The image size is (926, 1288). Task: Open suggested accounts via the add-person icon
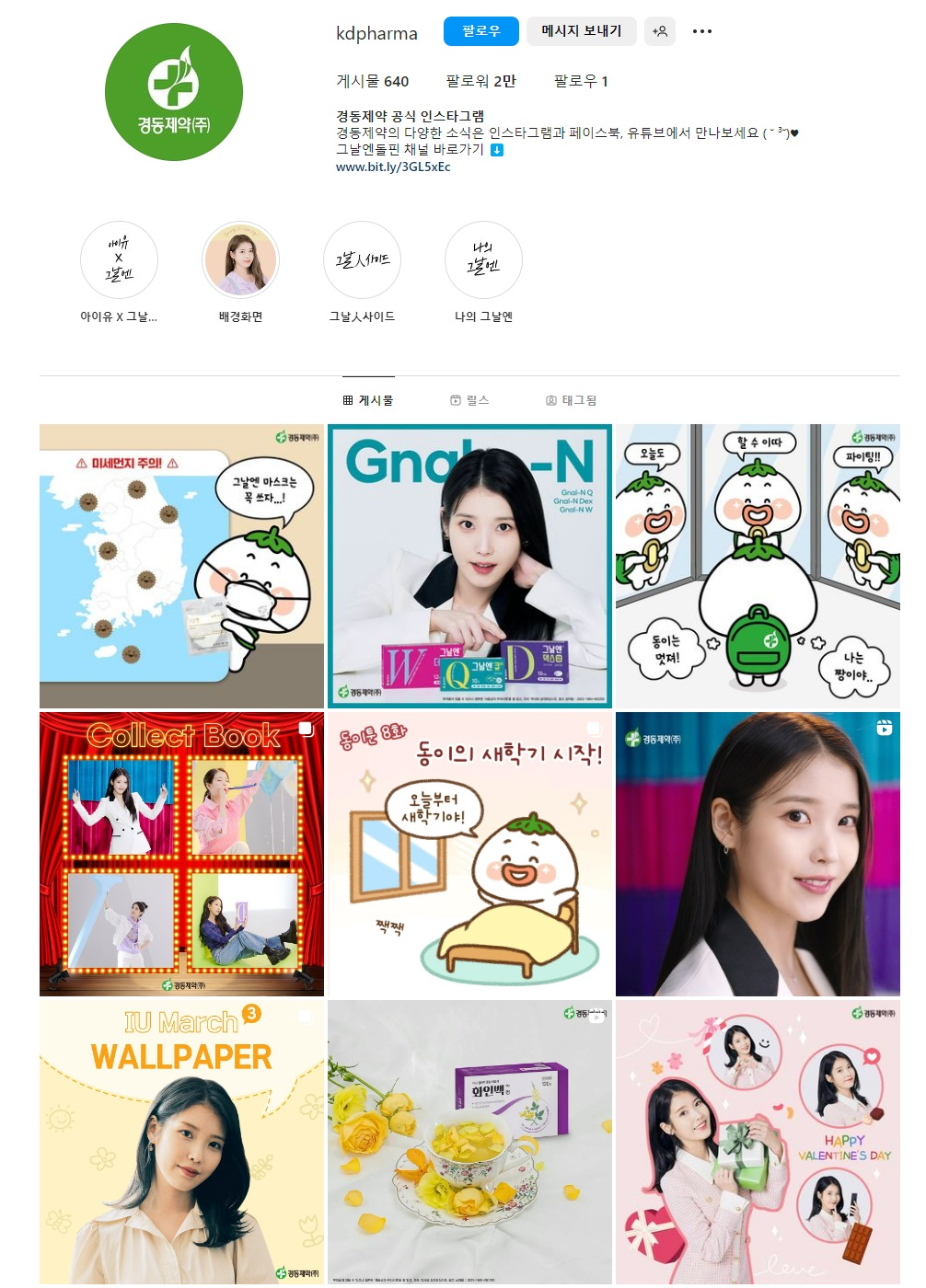659,31
